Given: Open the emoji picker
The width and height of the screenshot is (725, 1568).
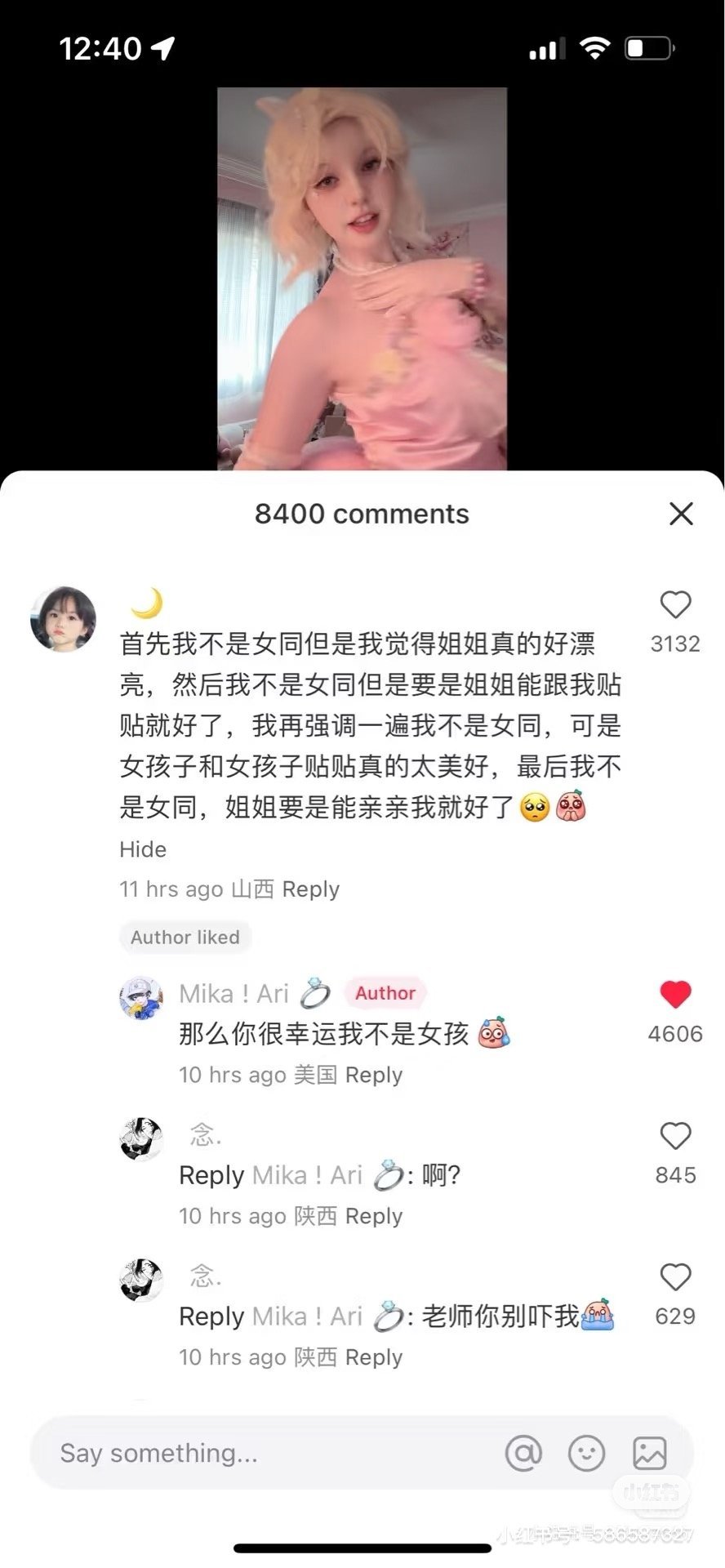Looking at the screenshot, I should pyautogui.click(x=586, y=1454).
